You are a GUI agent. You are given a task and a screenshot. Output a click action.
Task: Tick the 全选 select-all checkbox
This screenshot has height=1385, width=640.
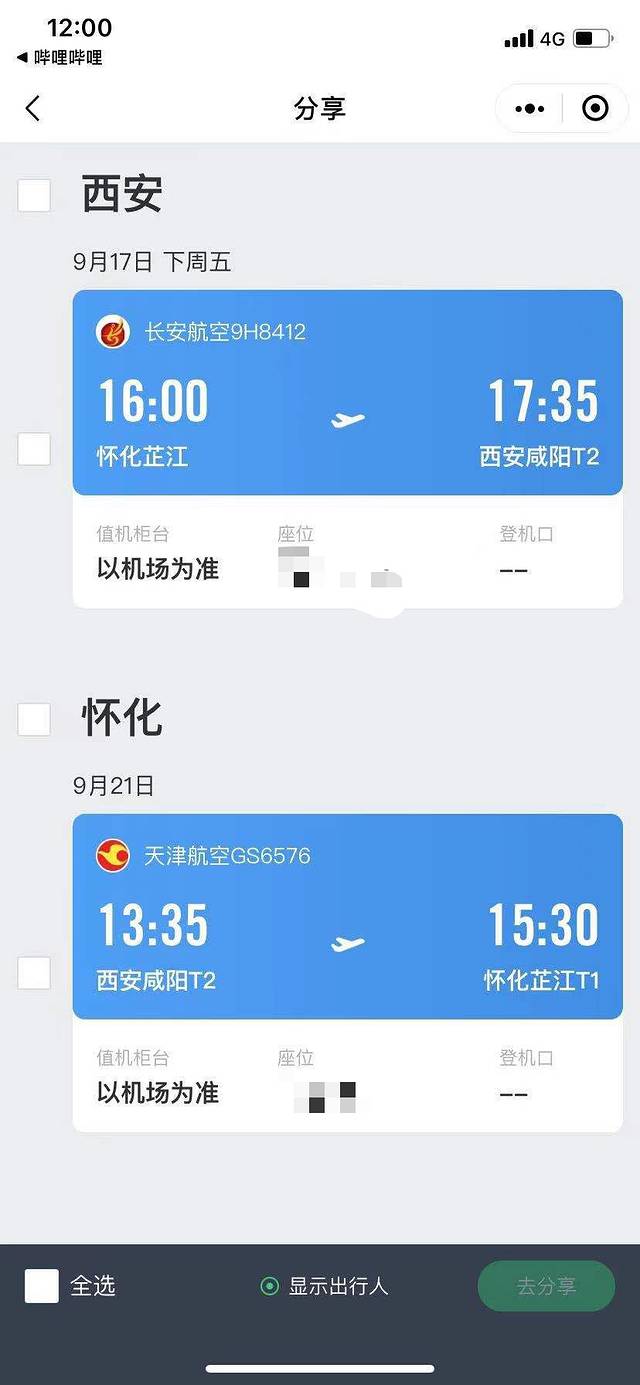(42, 1286)
